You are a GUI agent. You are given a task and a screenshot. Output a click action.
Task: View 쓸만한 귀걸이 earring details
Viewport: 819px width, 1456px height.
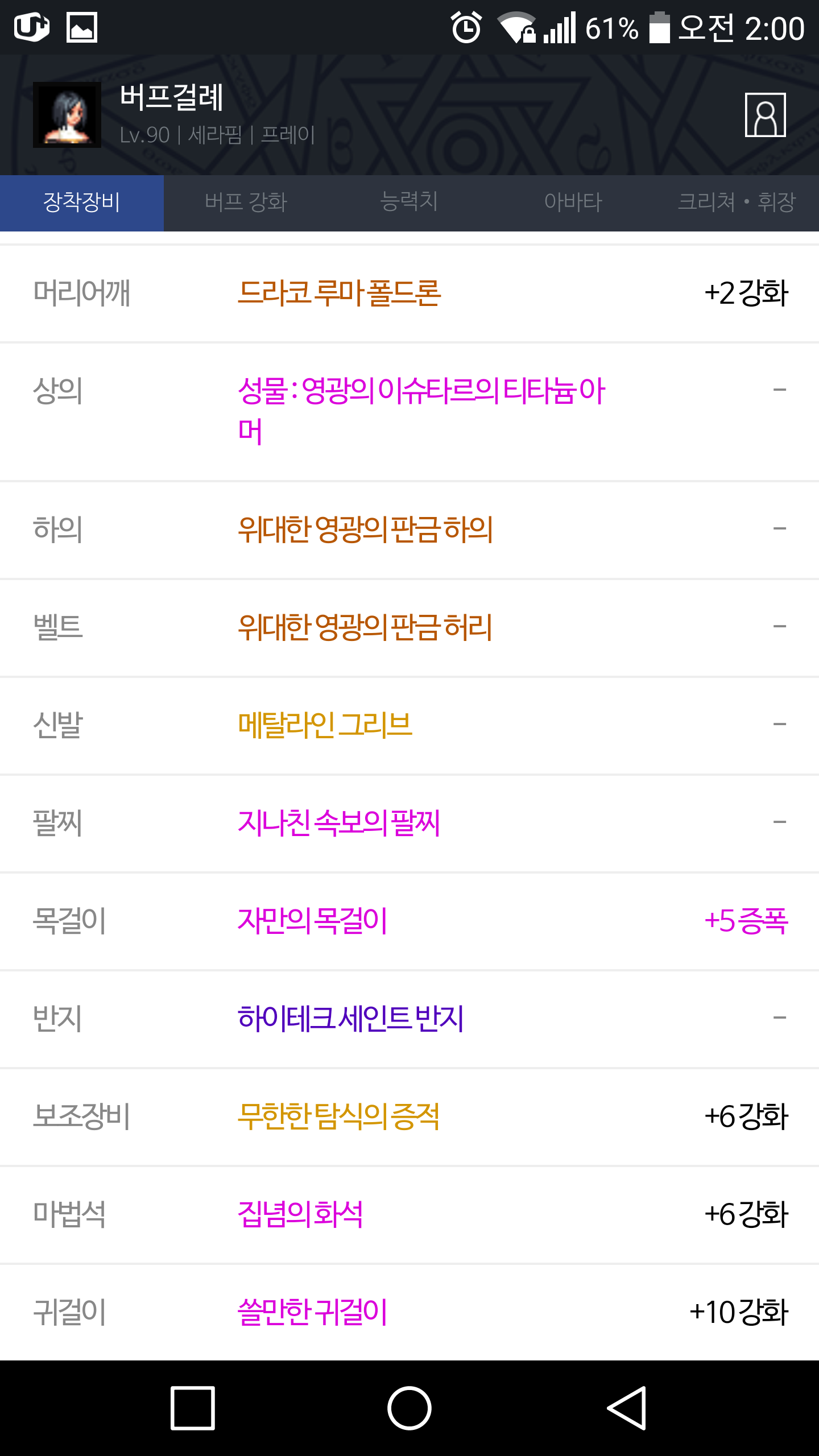(x=312, y=1312)
